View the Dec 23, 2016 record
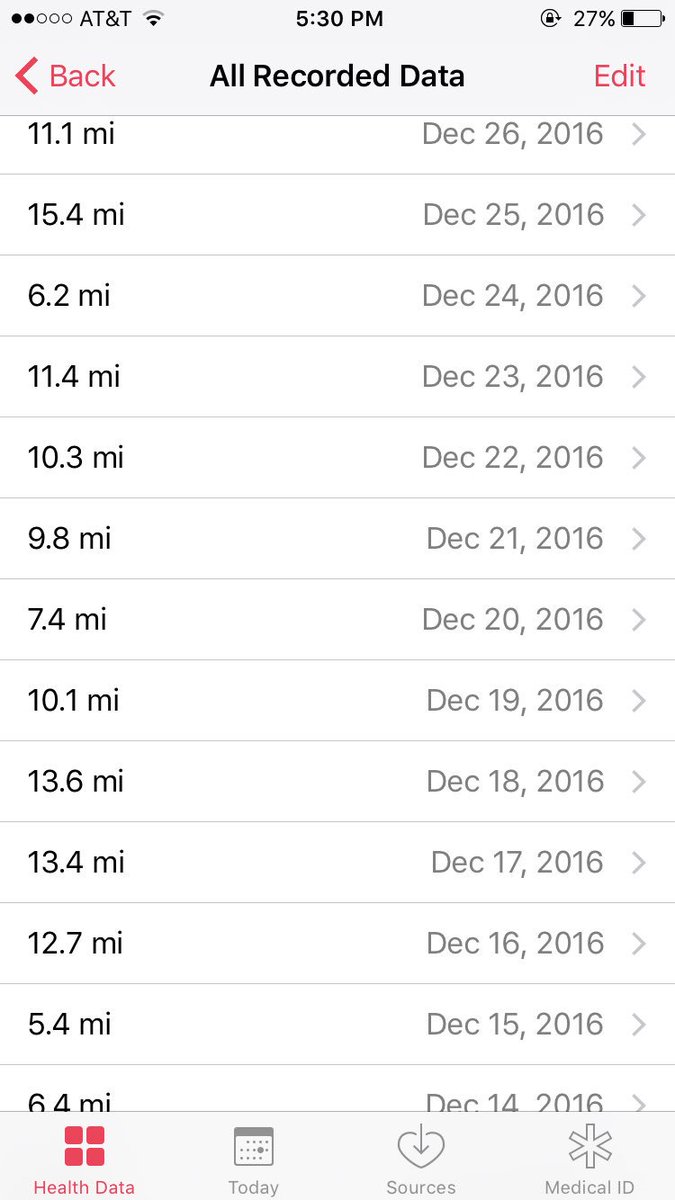675x1200 pixels. [x=337, y=377]
